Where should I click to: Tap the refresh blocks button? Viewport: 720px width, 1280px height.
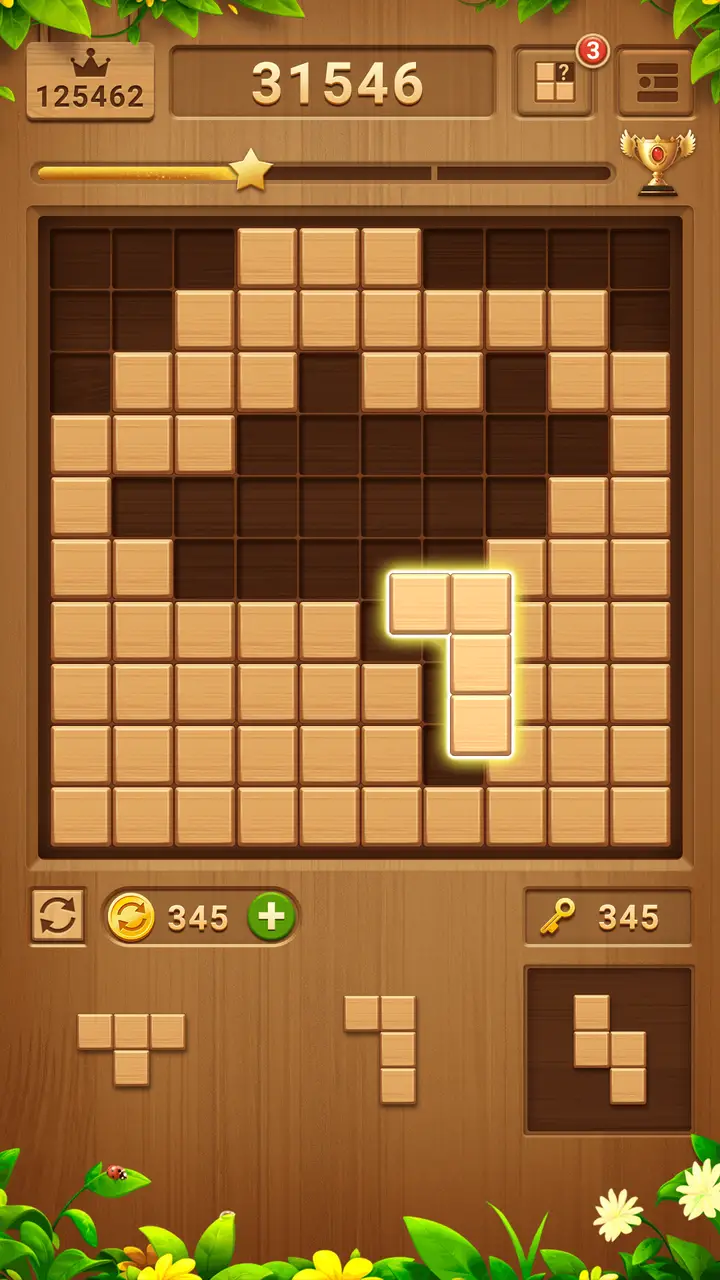click(x=58, y=916)
